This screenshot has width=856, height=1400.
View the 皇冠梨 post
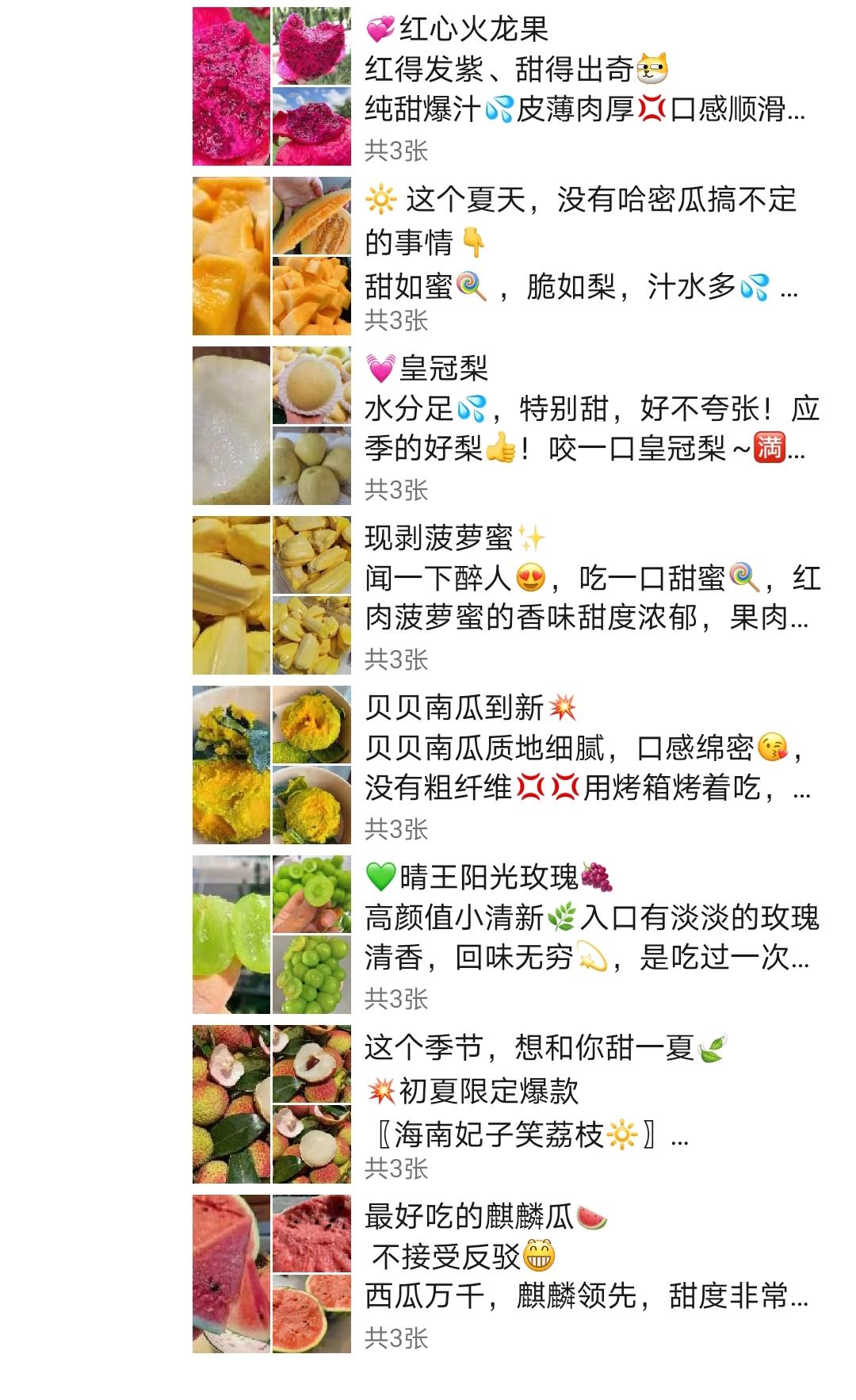click(x=507, y=426)
